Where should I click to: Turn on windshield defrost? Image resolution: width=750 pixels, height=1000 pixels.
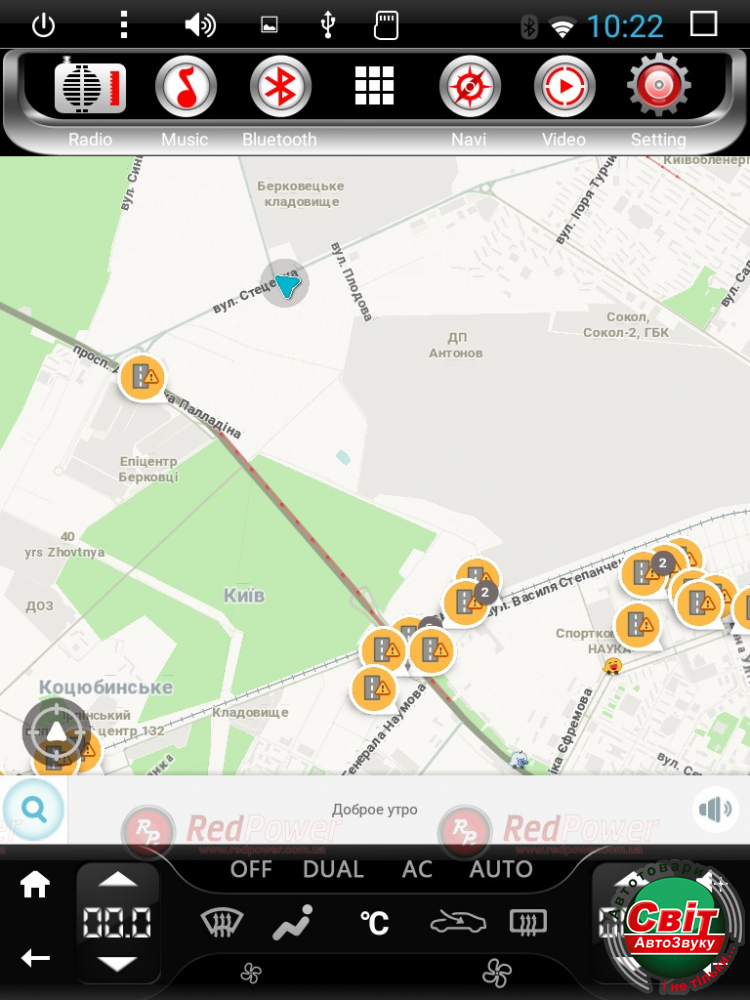coord(219,921)
